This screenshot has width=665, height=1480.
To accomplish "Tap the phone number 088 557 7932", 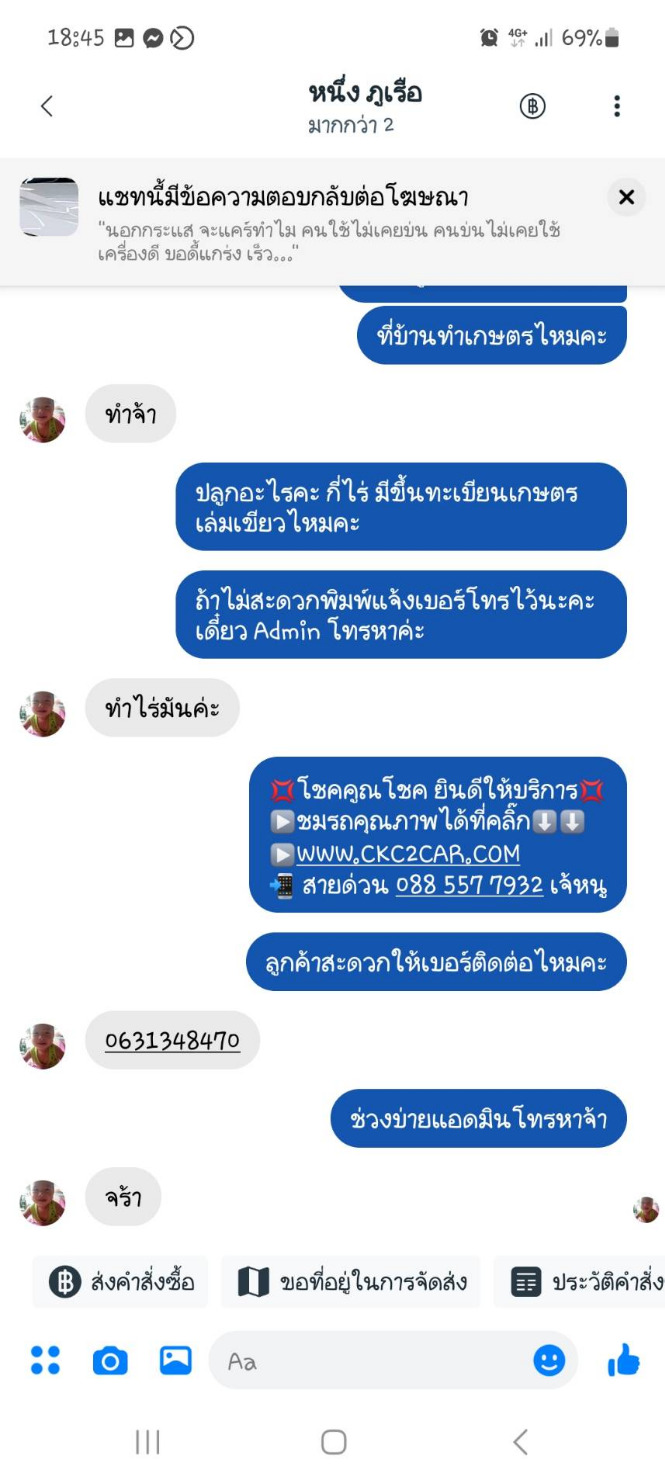I will [x=469, y=885].
